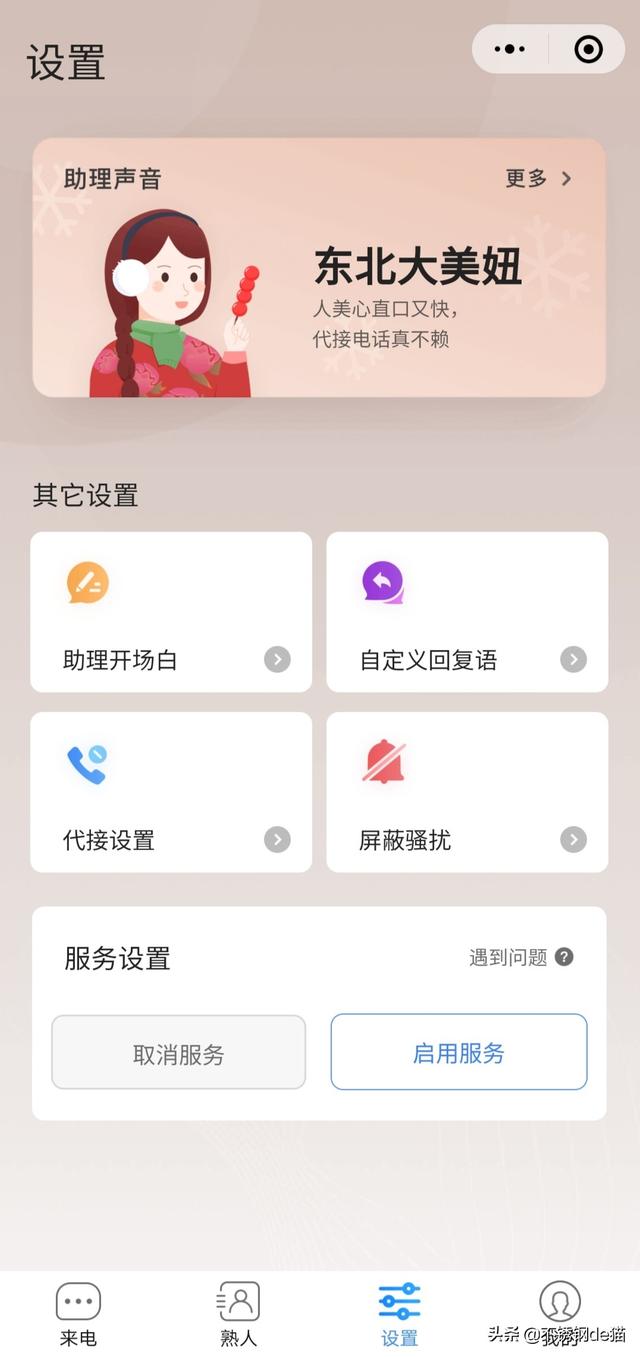
Task: Switch to the 来电 tab
Action: point(78,1314)
